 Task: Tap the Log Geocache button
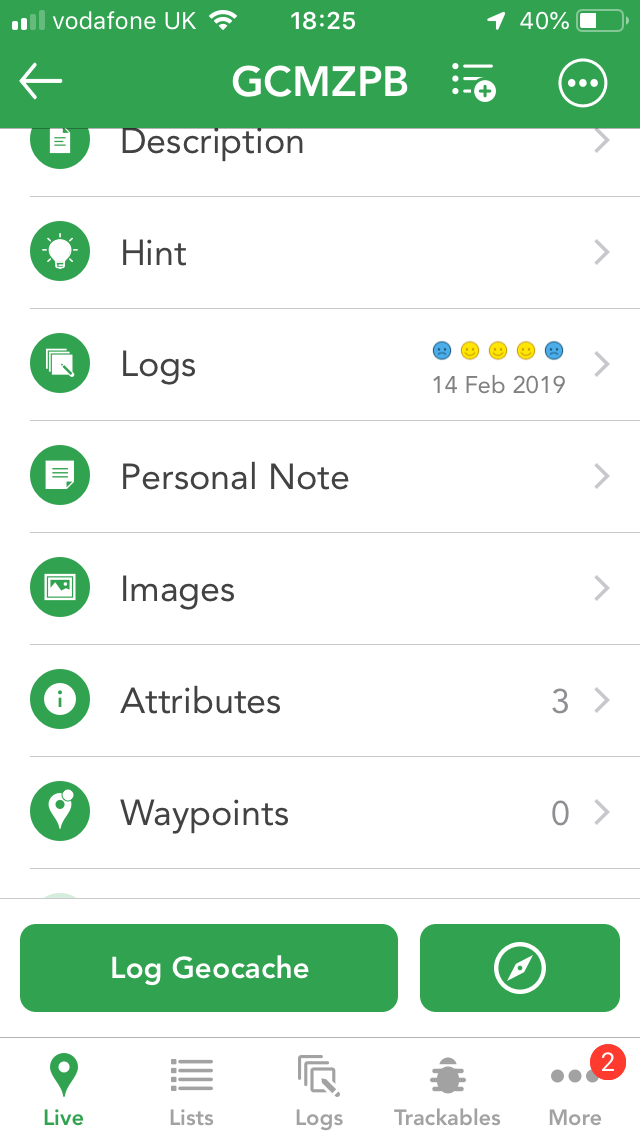point(209,968)
